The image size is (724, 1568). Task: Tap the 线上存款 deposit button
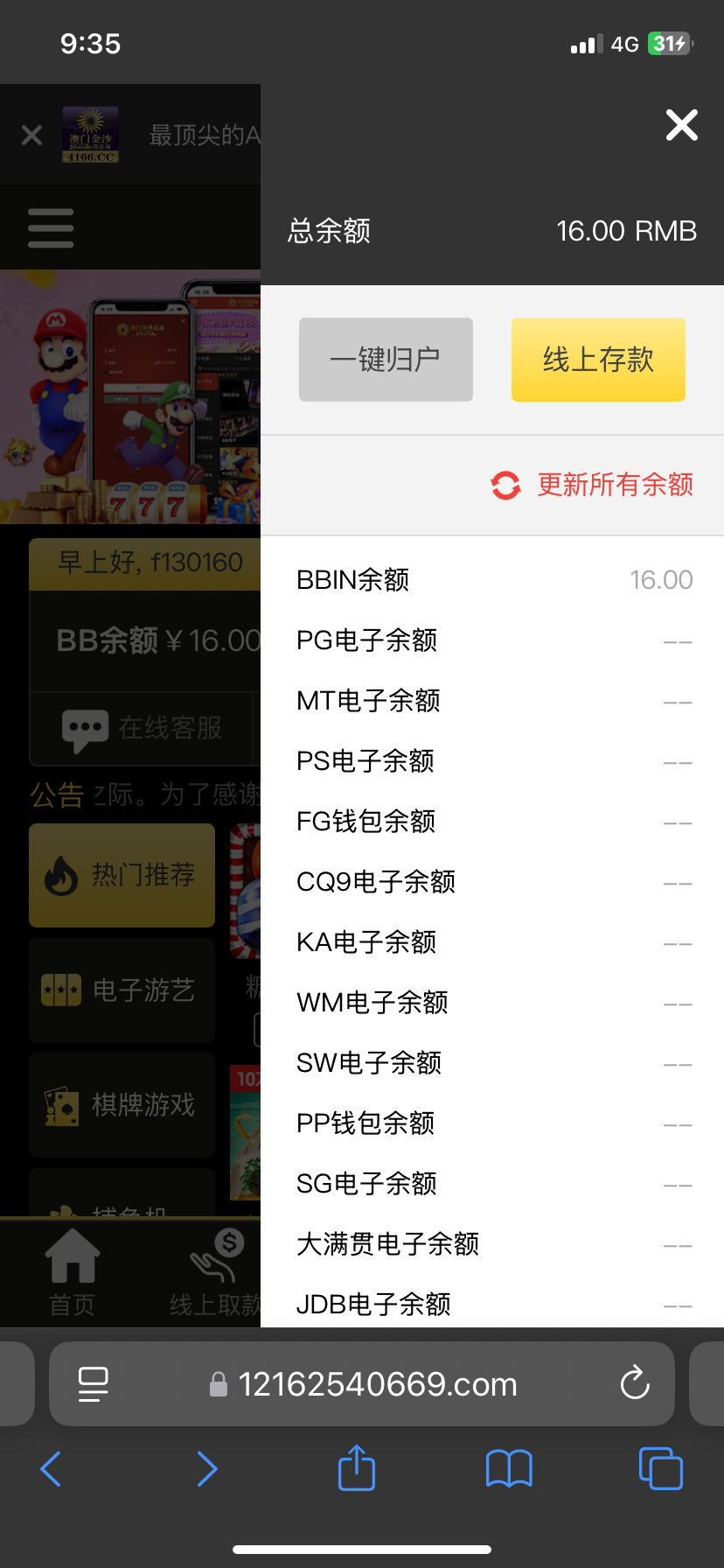(x=598, y=359)
